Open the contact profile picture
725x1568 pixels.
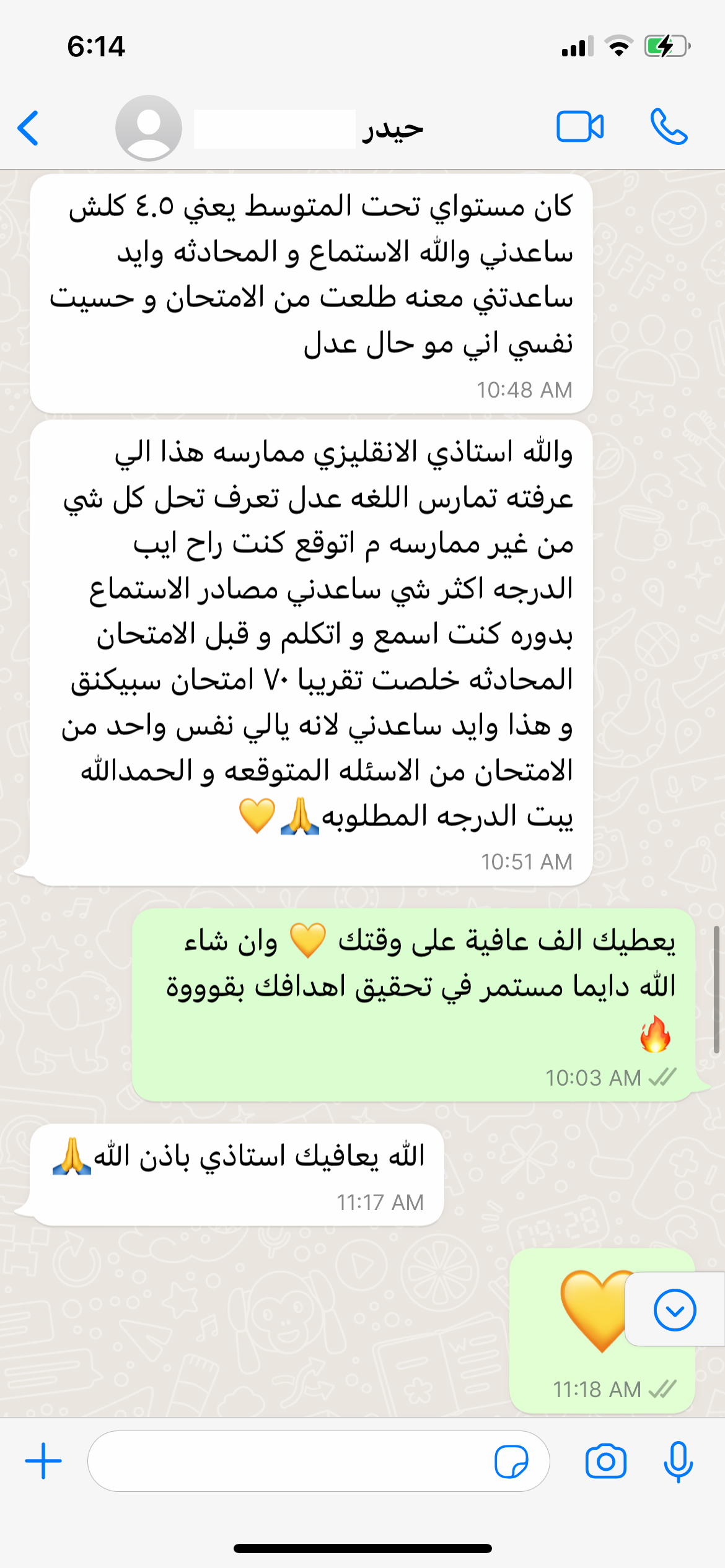149,128
